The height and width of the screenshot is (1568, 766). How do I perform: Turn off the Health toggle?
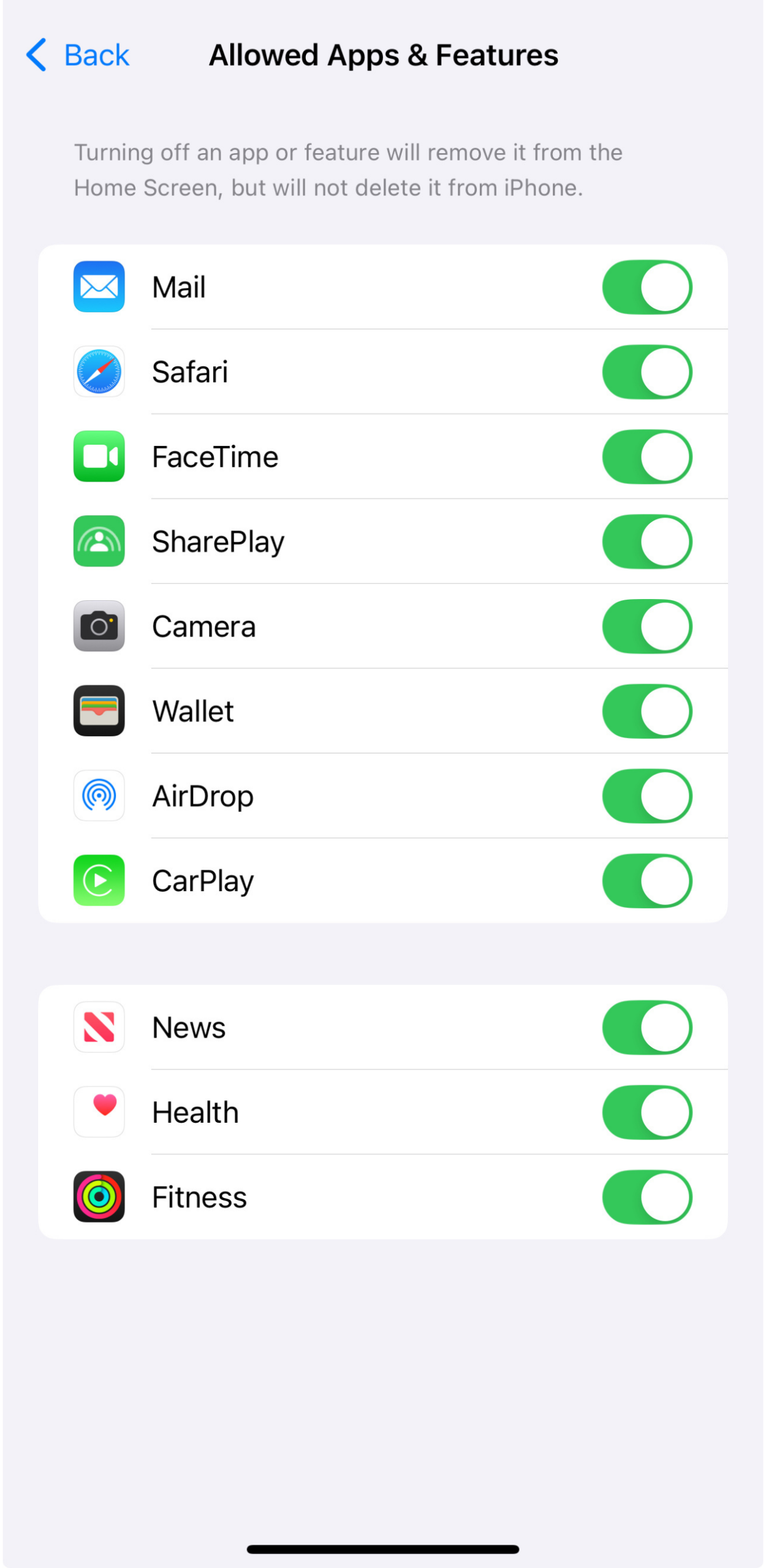click(647, 1112)
